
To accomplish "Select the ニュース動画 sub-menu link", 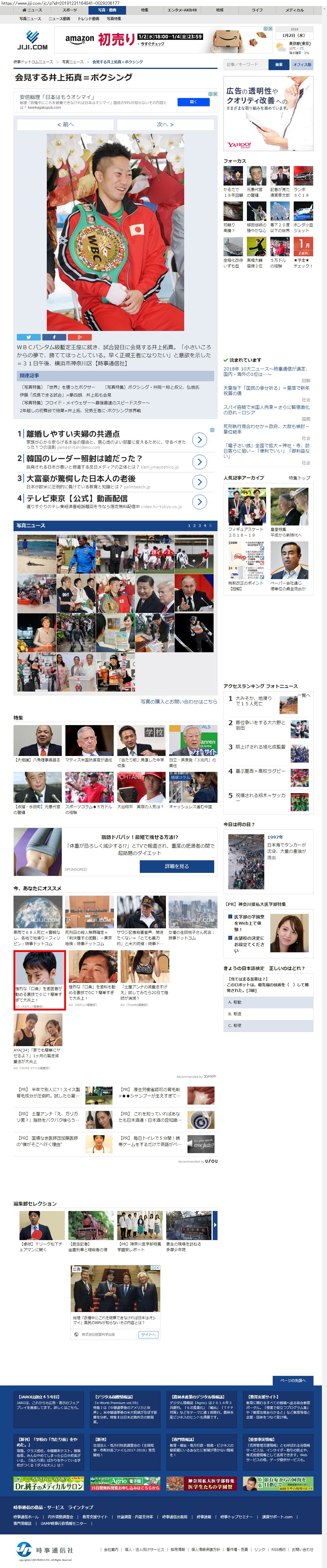I will [59, 19].
